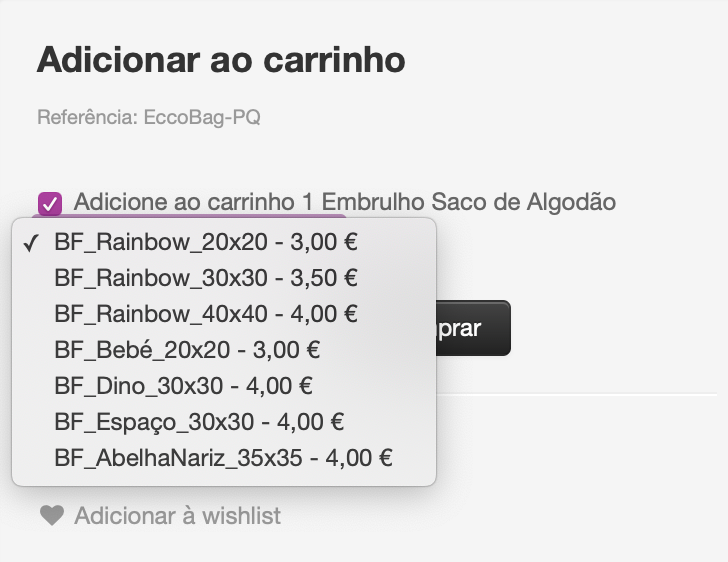Select BF_AbelhaNariz_35x35 - 4,00 € option

(x=223, y=458)
